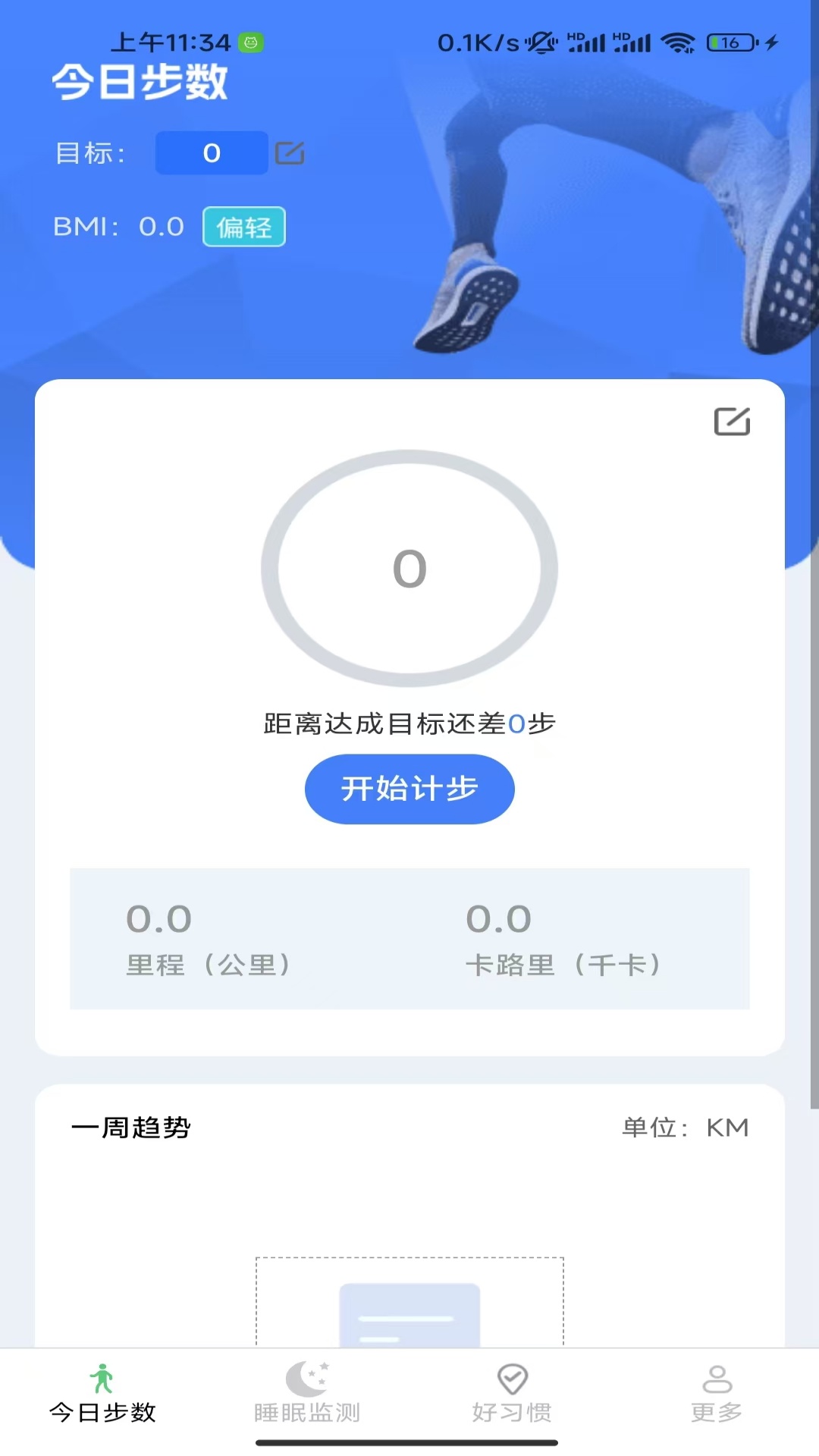Go to the 更多 tab
819x1456 pixels.
(717, 1394)
